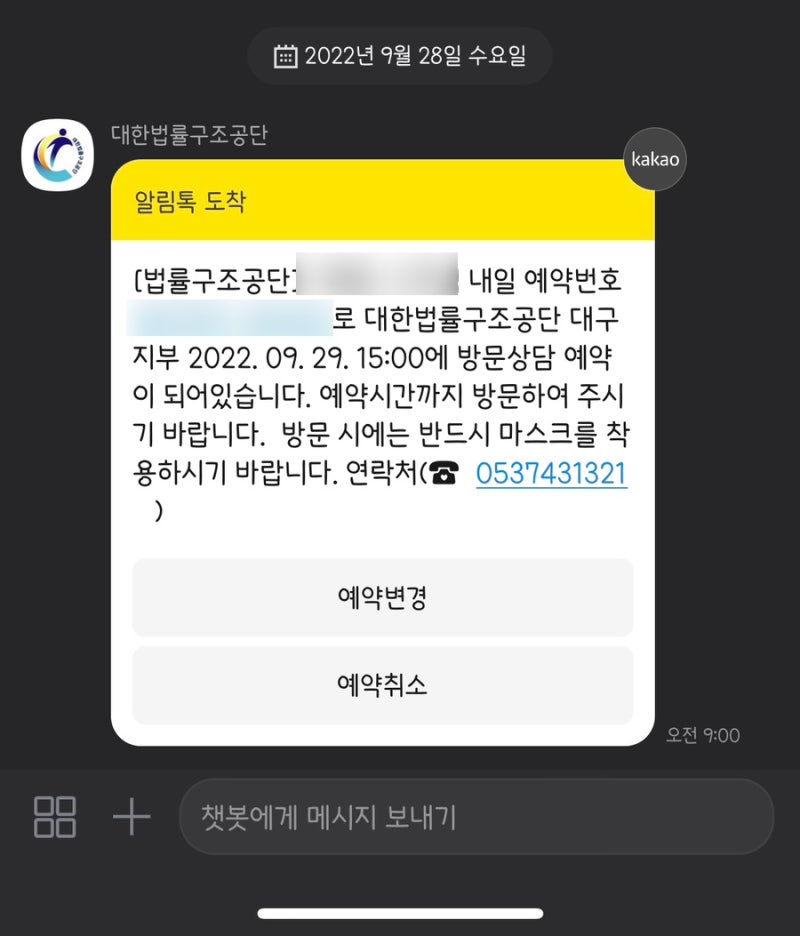
Task: Call the linked number 0537431321
Action: click(551, 473)
